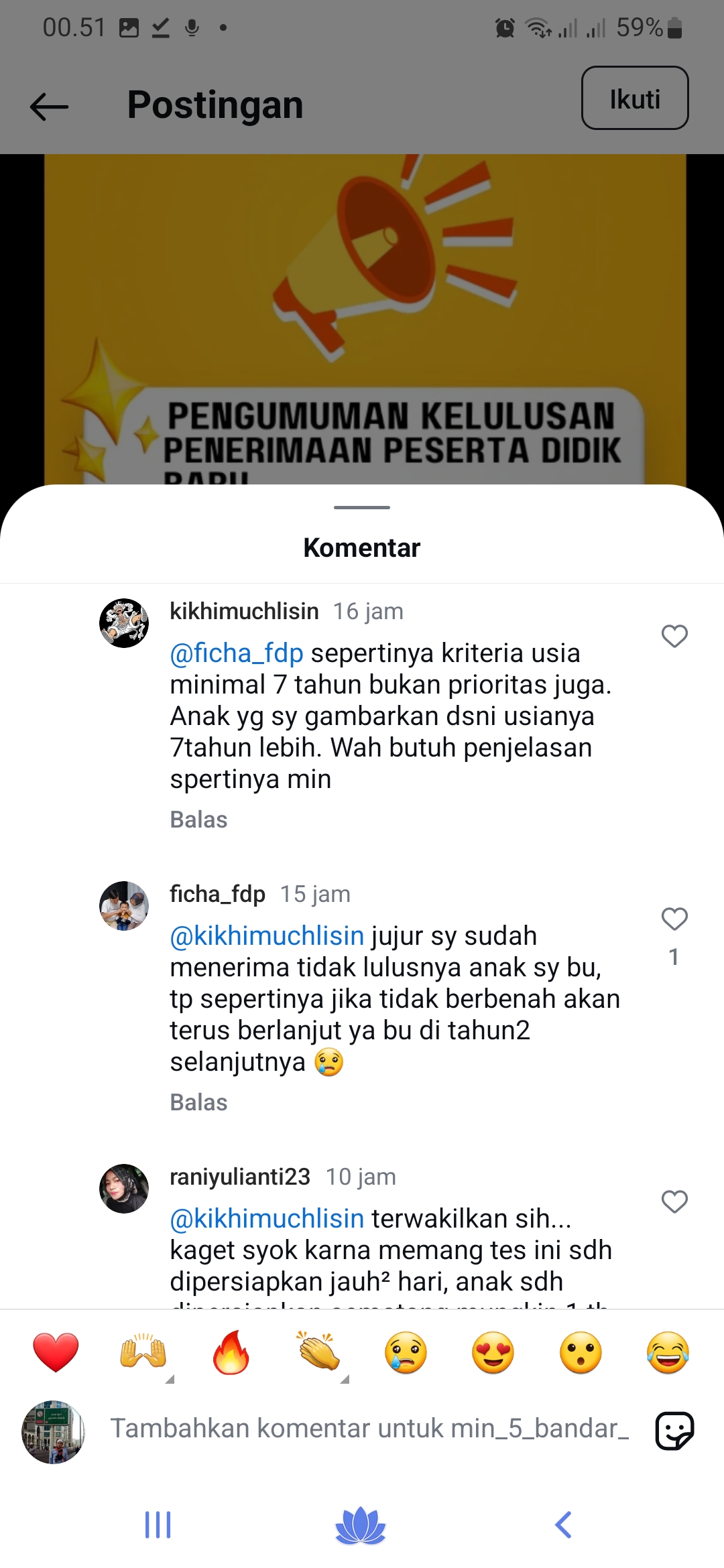Like raniyulianti23's comment
This screenshot has height=1568, width=724.
[674, 1201]
